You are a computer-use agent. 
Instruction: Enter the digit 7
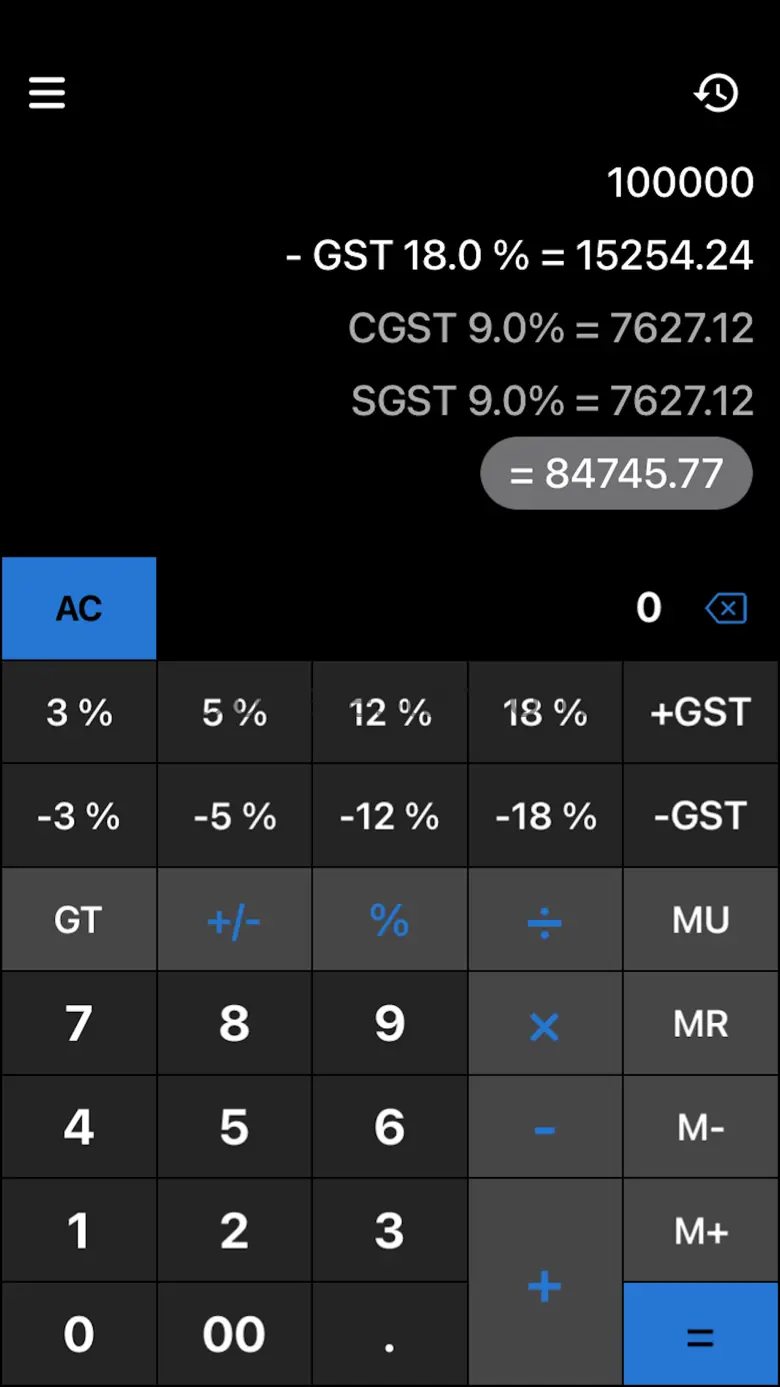(79, 1024)
